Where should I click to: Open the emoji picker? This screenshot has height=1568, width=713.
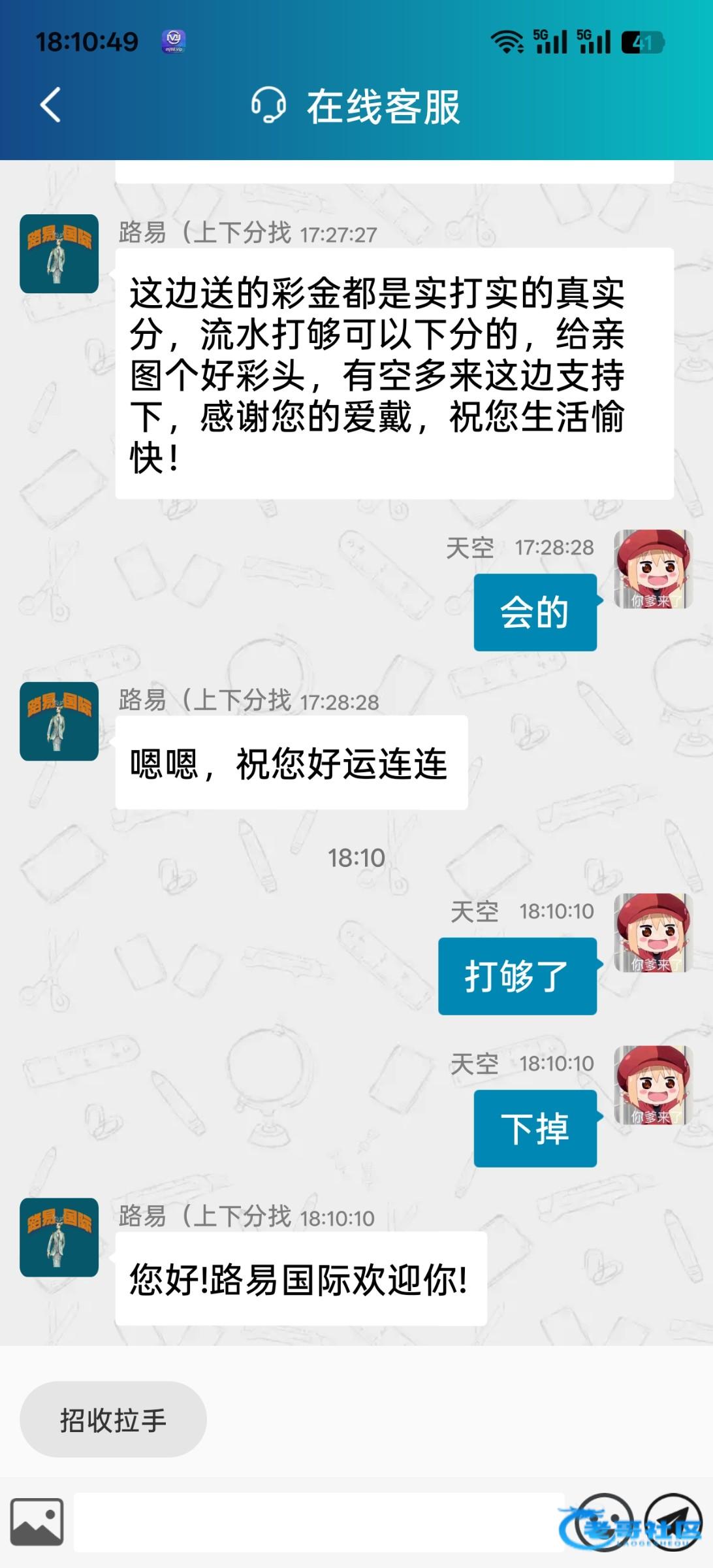pyautogui.click(x=604, y=1522)
